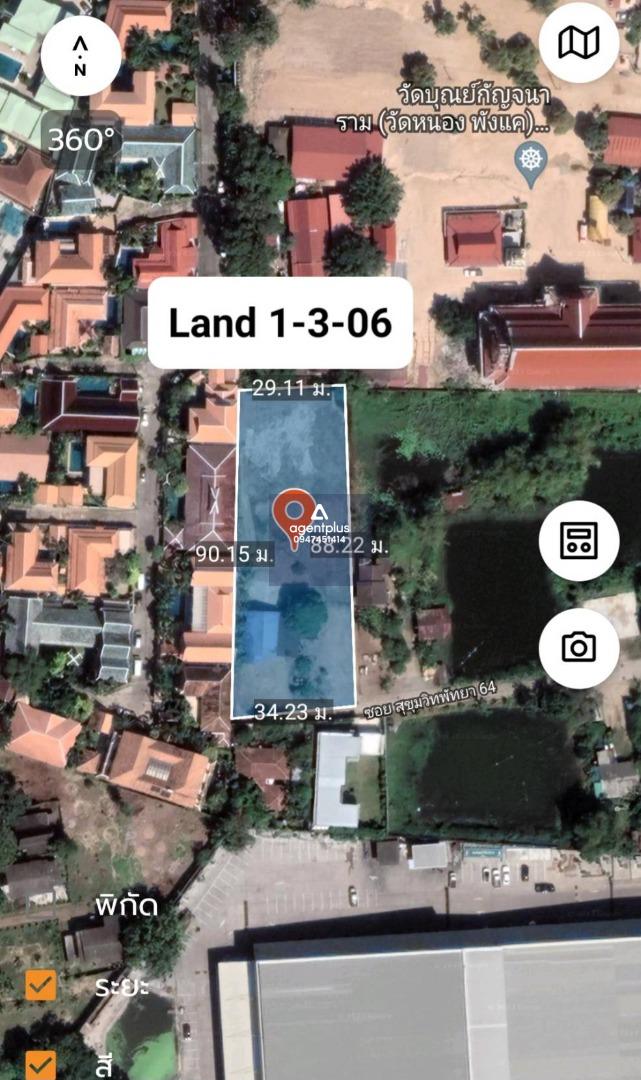The height and width of the screenshot is (1080, 641).
Task: Tap the red location pin on the plot
Action: [294, 515]
